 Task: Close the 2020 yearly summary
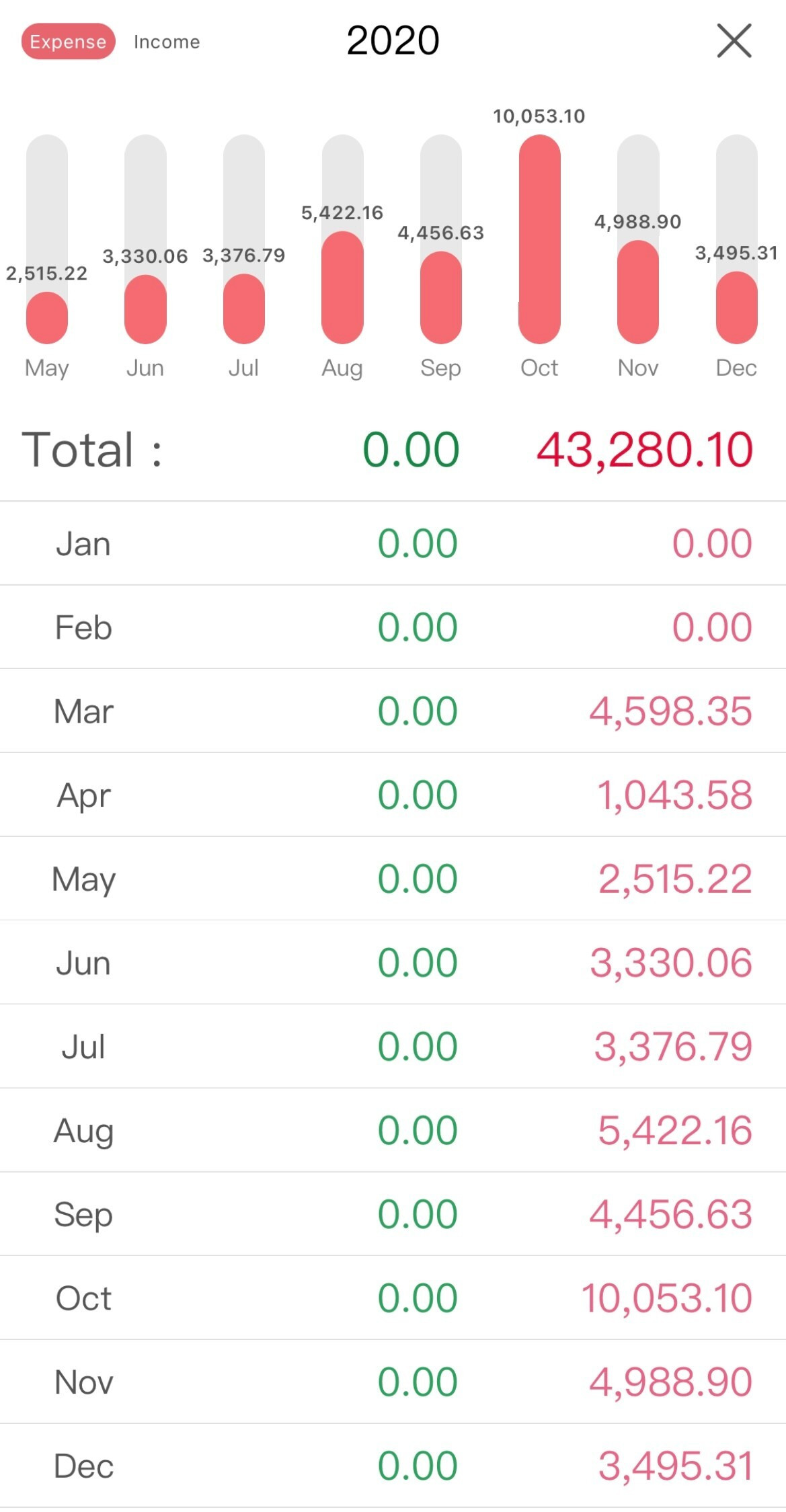point(734,41)
